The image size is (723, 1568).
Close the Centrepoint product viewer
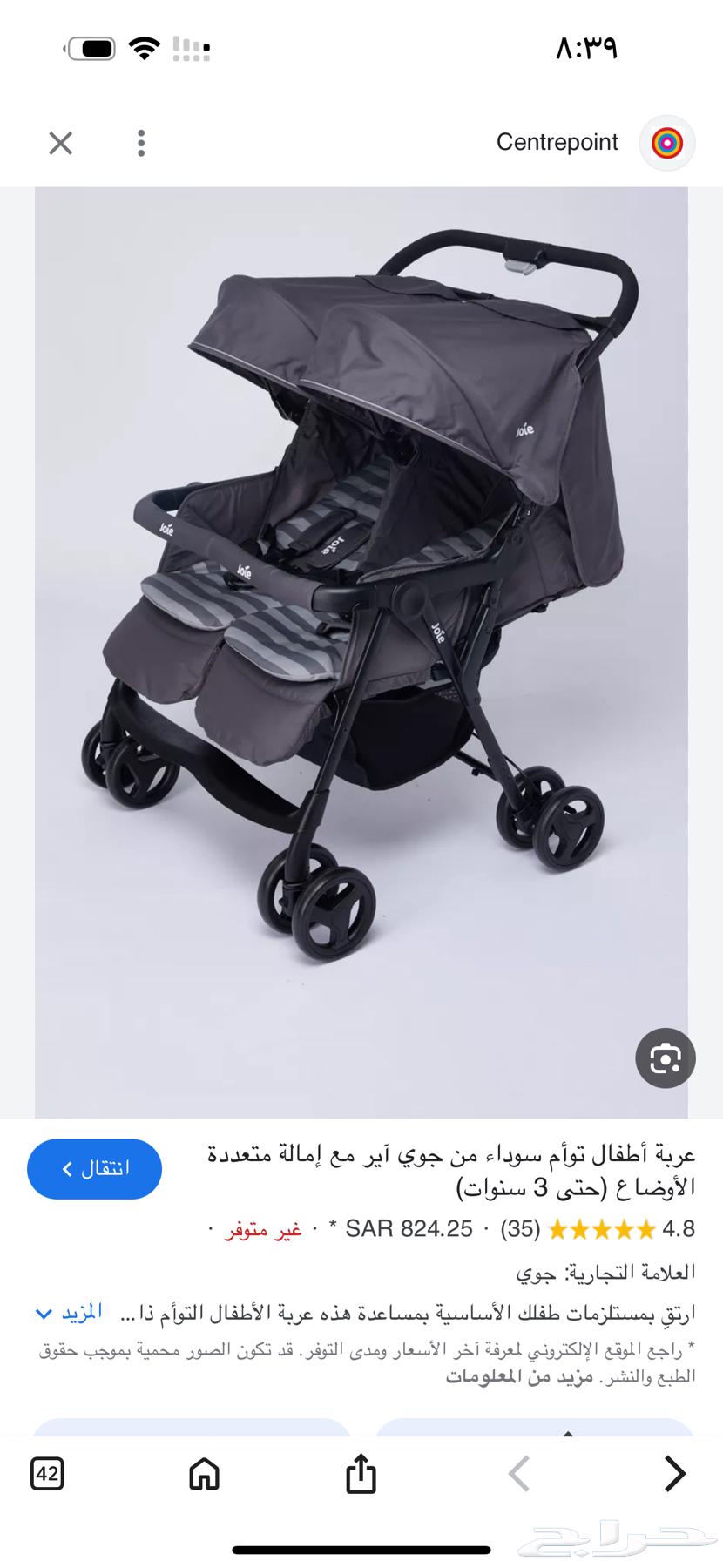pos(60,143)
